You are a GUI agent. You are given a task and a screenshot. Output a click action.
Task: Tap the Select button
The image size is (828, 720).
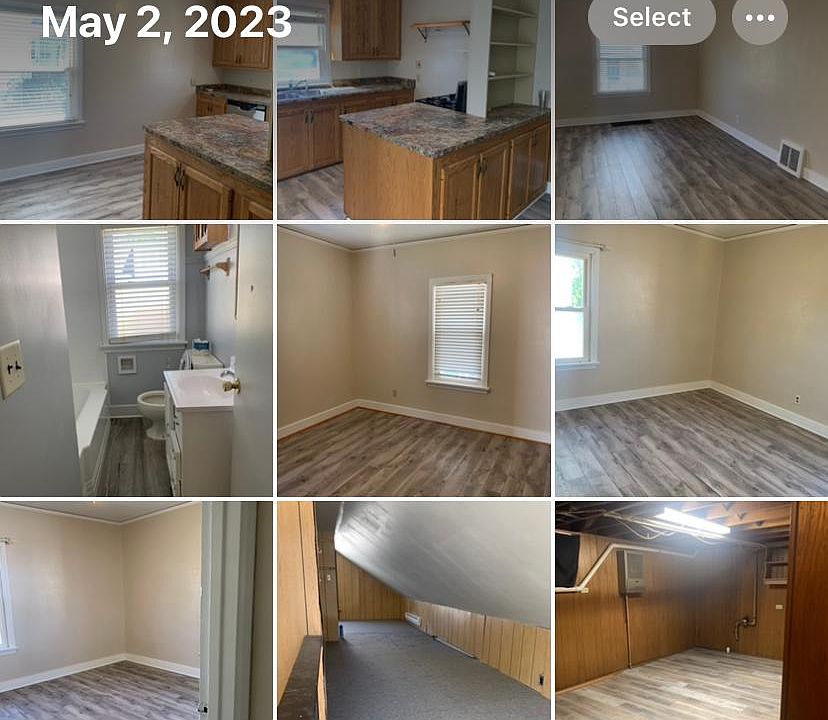651,19
